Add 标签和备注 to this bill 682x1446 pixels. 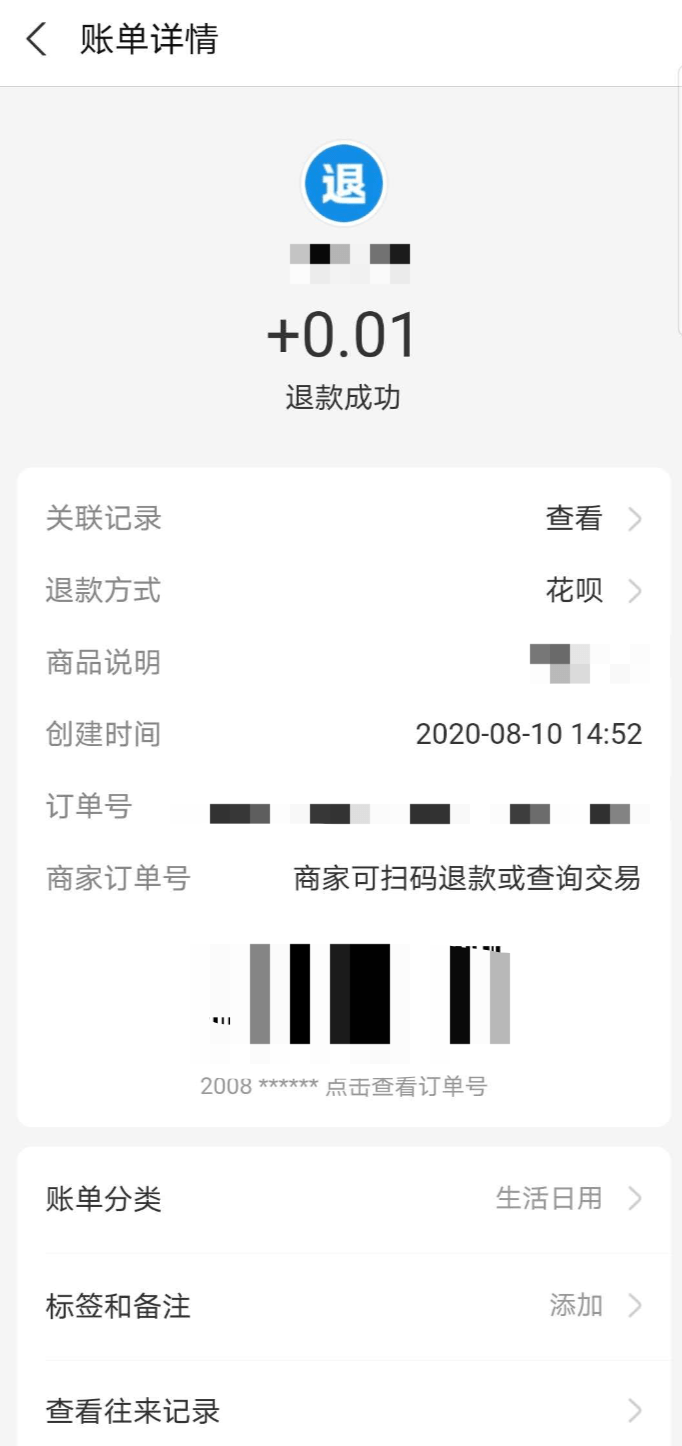click(343, 1306)
